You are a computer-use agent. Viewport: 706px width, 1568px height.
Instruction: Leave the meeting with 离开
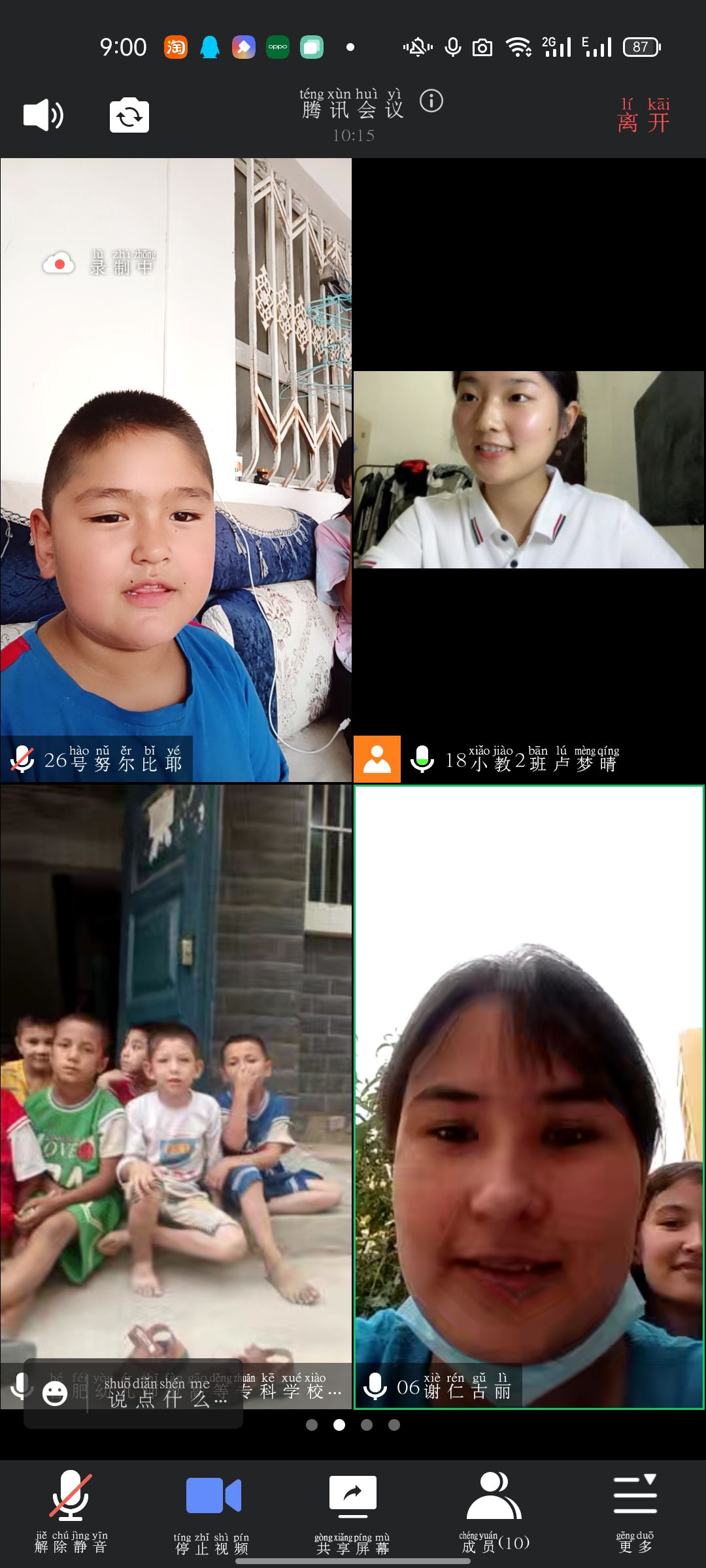[x=644, y=116]
